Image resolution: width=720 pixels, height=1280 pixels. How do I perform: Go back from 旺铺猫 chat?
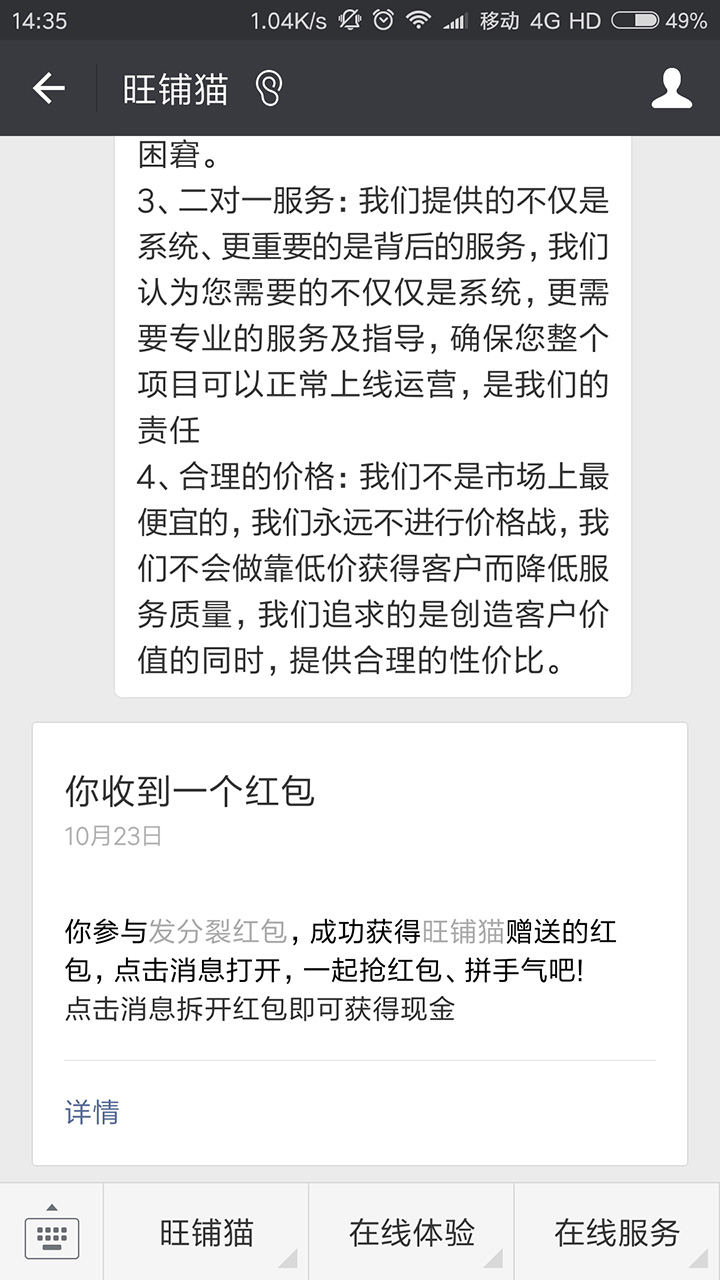click(48, 88)
